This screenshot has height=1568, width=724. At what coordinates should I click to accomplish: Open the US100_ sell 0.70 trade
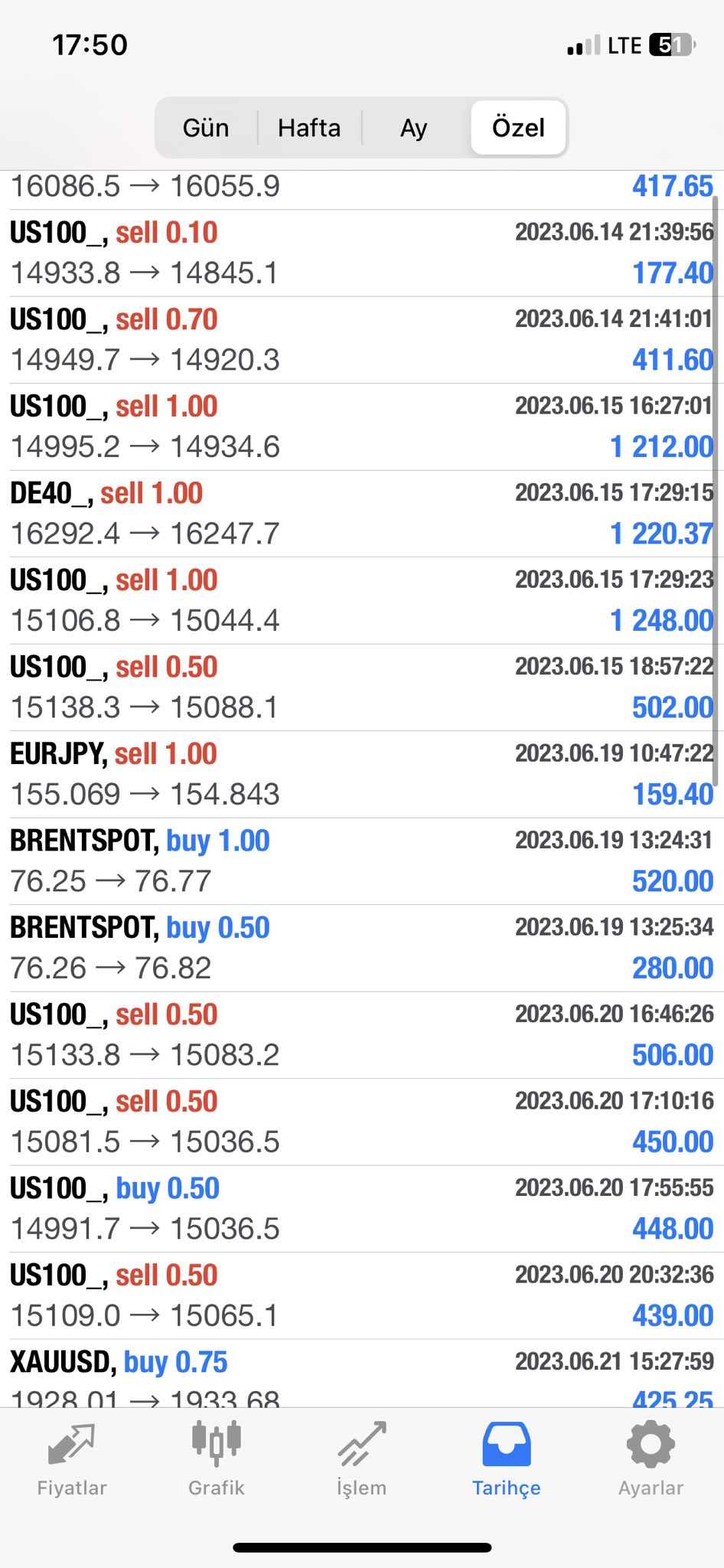[x=362, y=340]
